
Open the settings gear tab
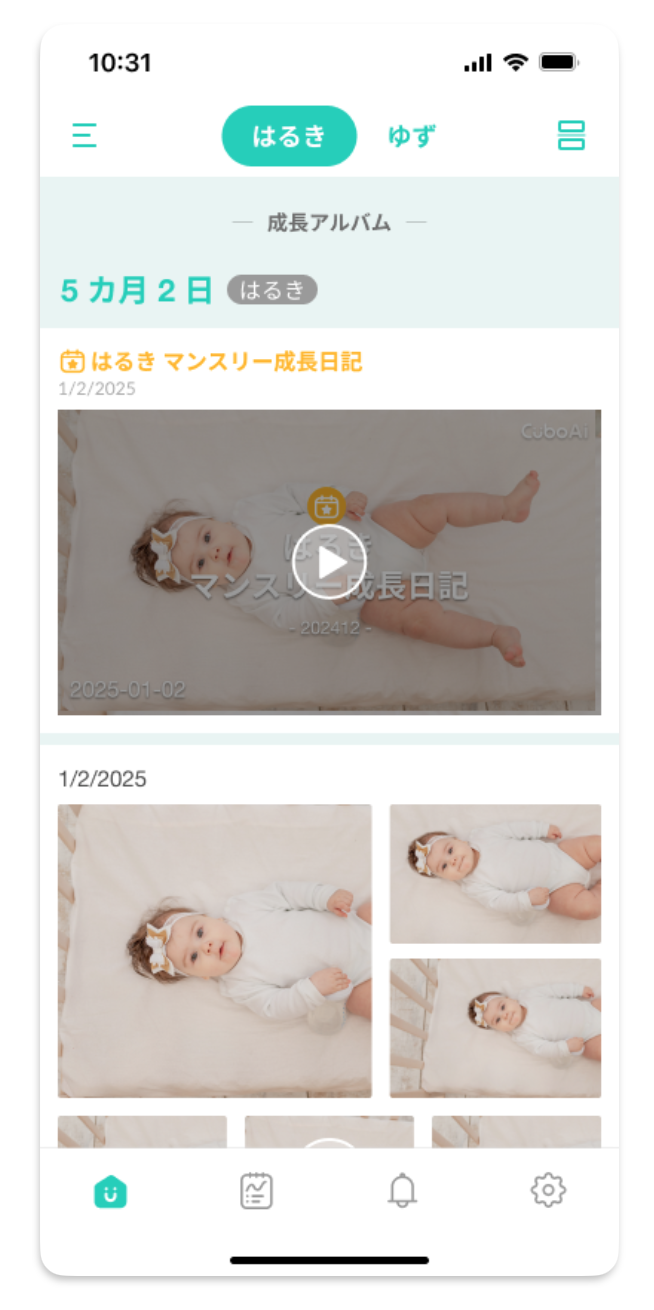pos(548,1190)
